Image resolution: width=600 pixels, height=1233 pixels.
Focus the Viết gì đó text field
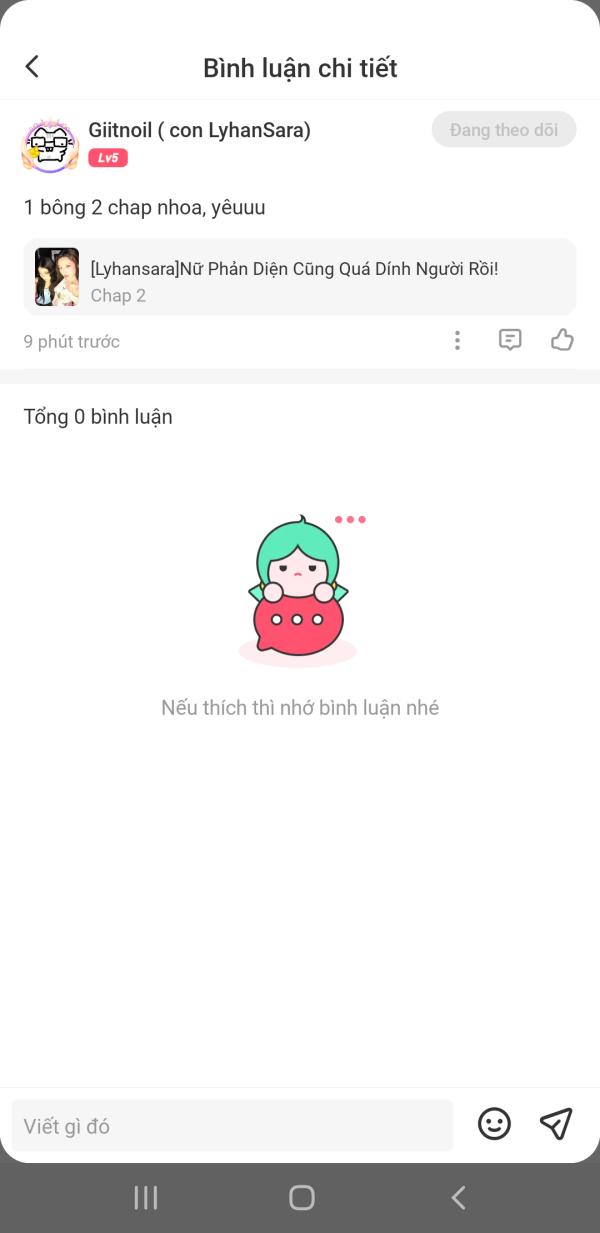232,1126
